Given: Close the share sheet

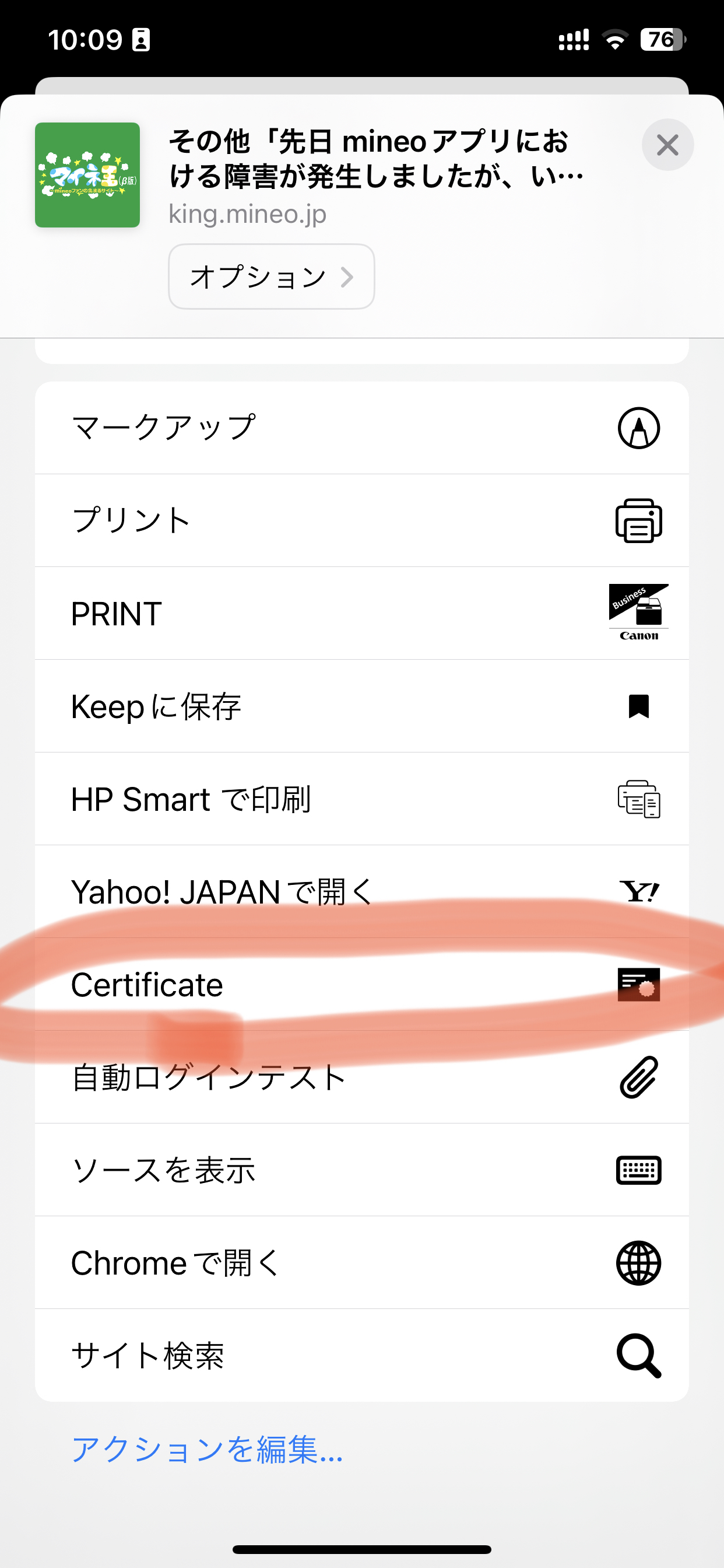Looking at the screenshot, I should point(667,145).
